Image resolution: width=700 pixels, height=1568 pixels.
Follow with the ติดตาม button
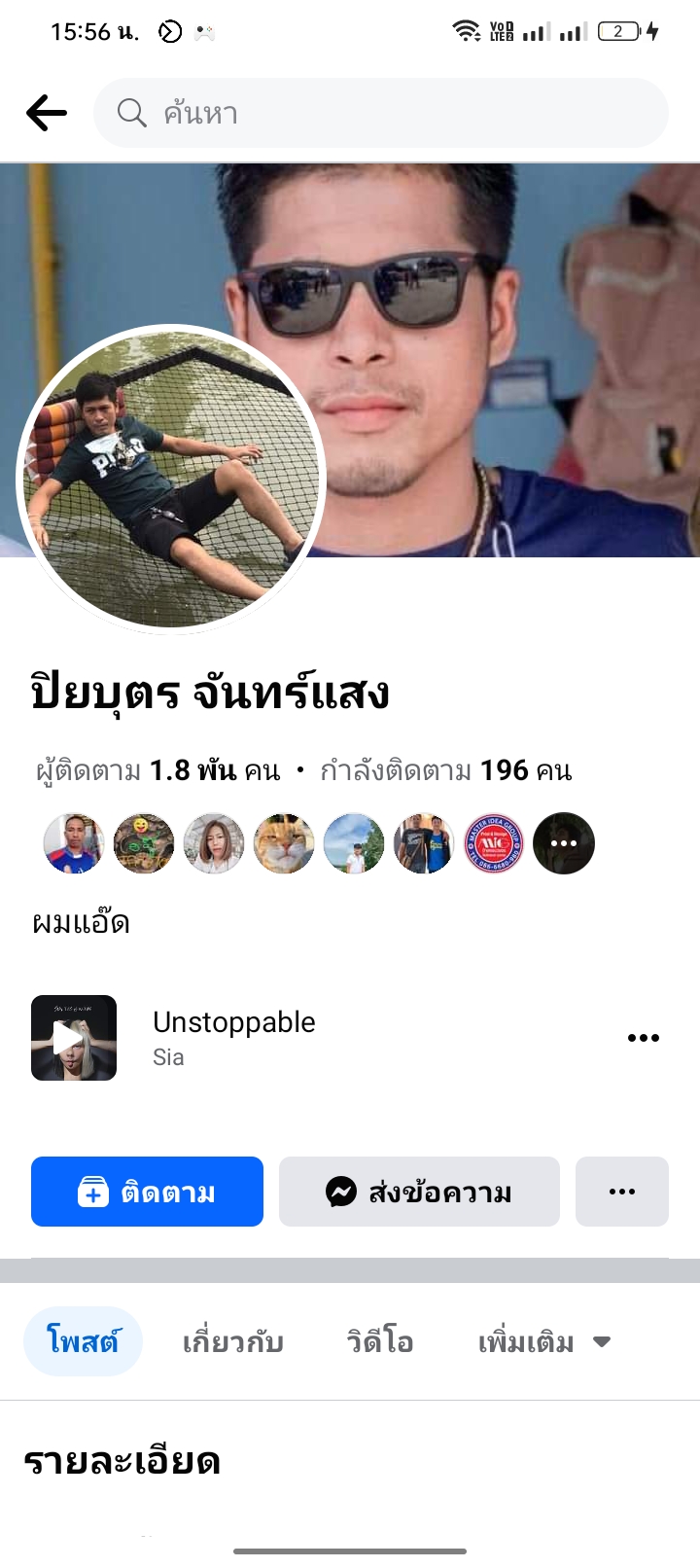pyautogui.click(x=147, y=1192)
